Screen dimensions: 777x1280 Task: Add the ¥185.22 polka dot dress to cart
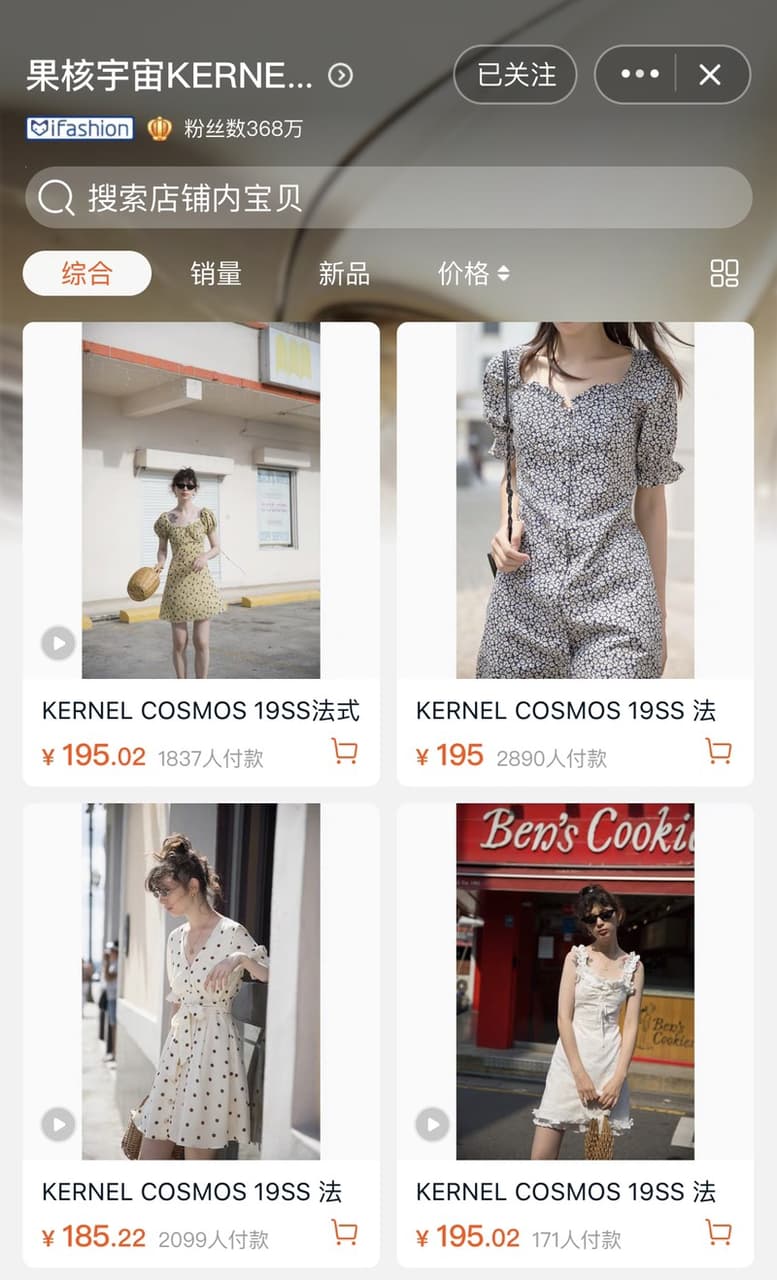(345, 1234)
